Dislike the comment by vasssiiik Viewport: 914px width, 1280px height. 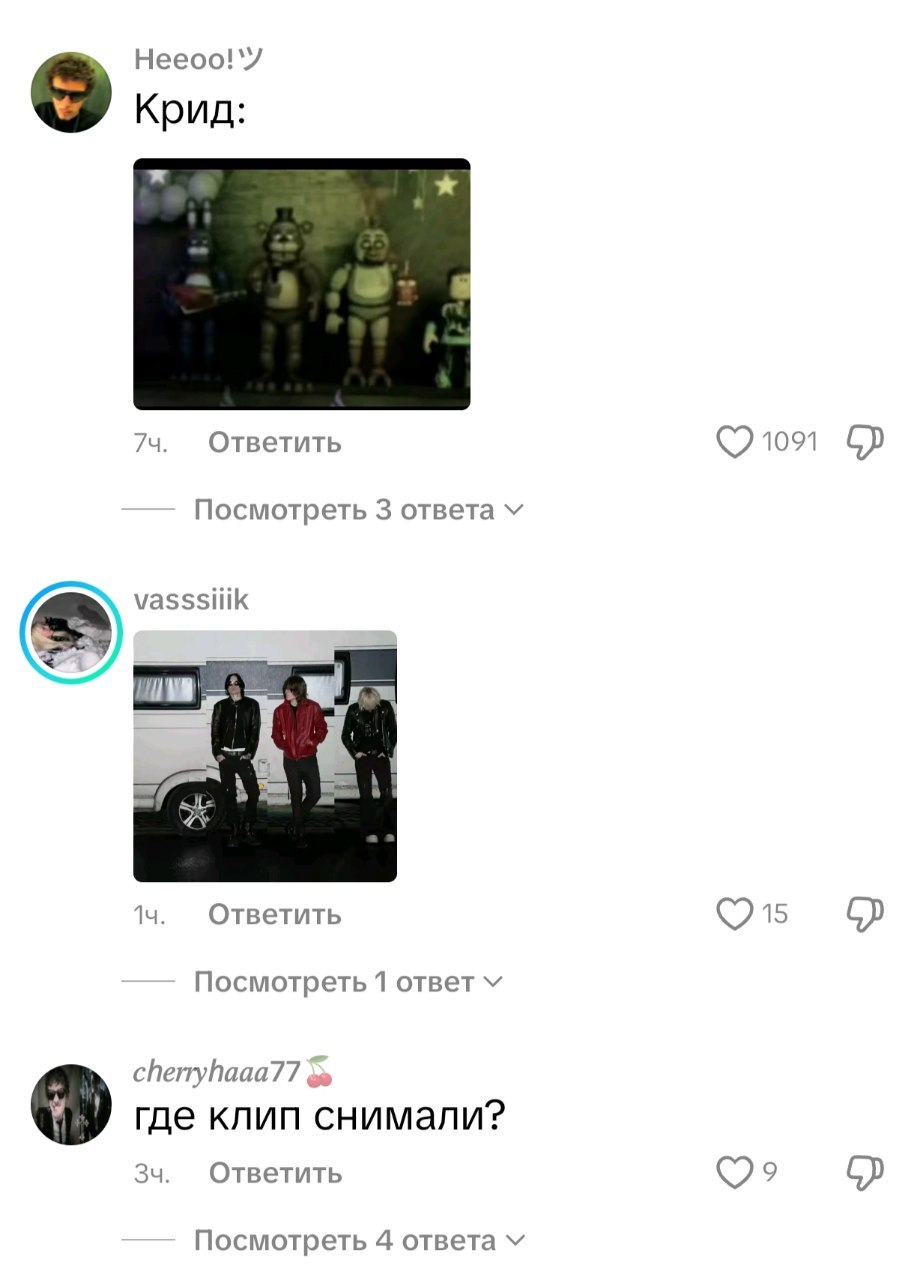pos(865,914)
